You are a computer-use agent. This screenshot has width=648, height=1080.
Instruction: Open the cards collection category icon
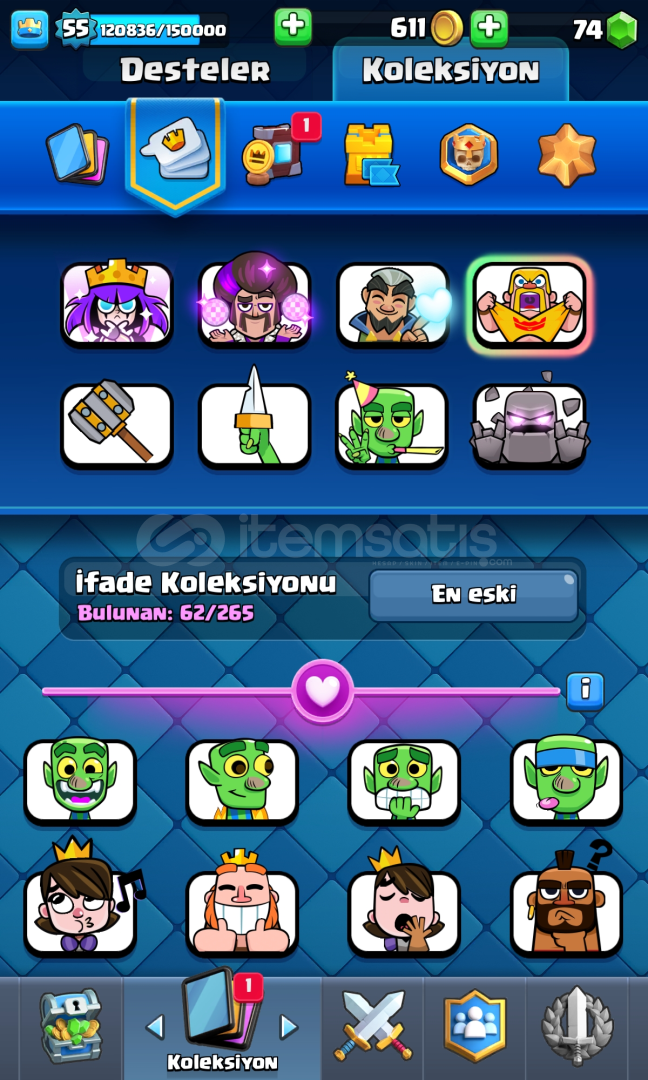77,155
